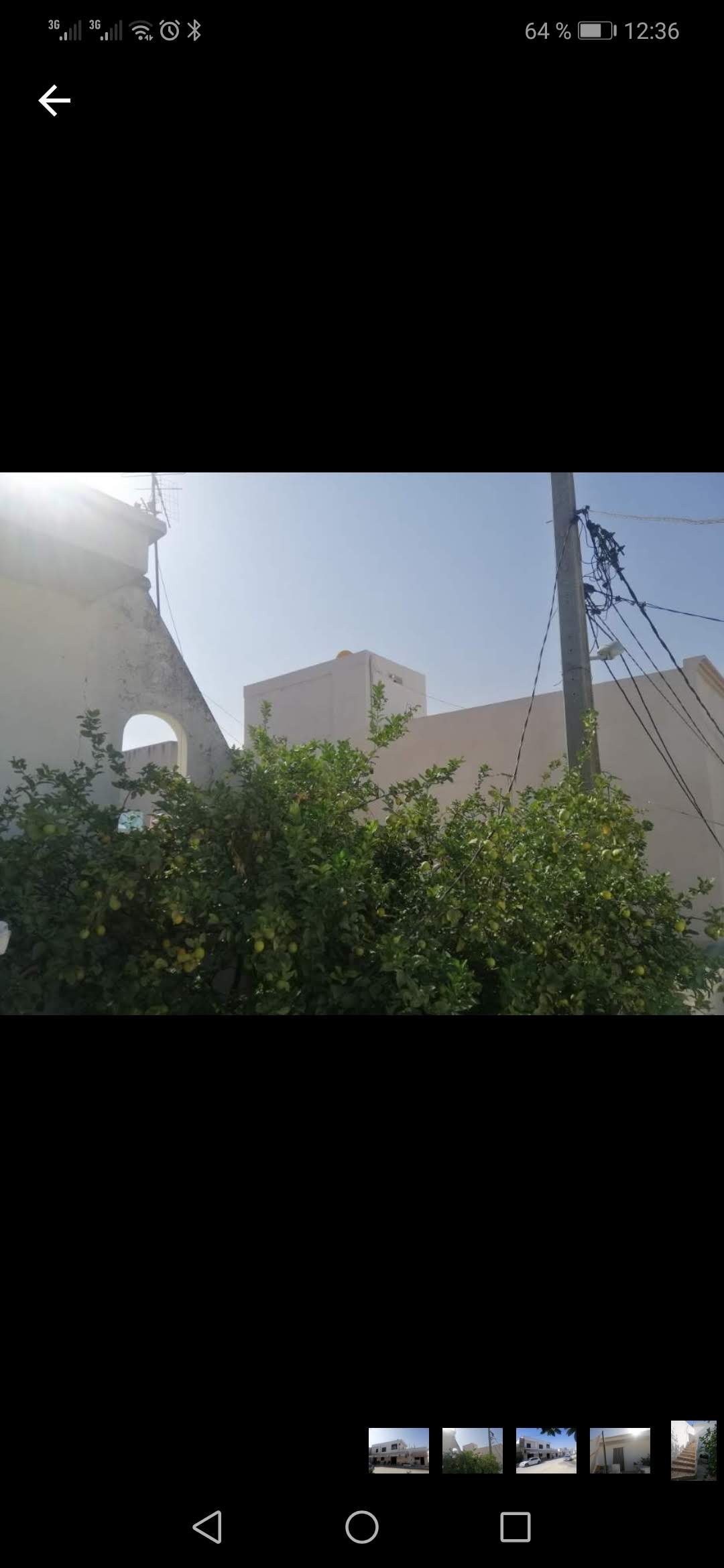Open the thumbnail of the barred window door
This screenshot has height=1568, width=724.
coord(619,1450)
